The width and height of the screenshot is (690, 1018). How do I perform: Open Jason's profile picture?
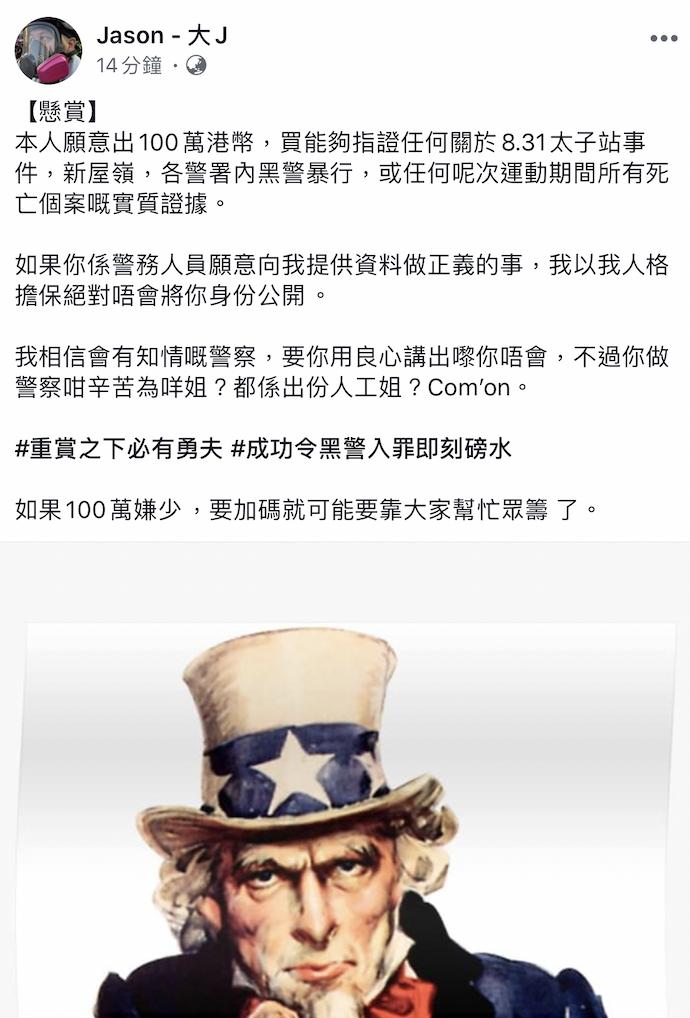click(x=48, y=51)
